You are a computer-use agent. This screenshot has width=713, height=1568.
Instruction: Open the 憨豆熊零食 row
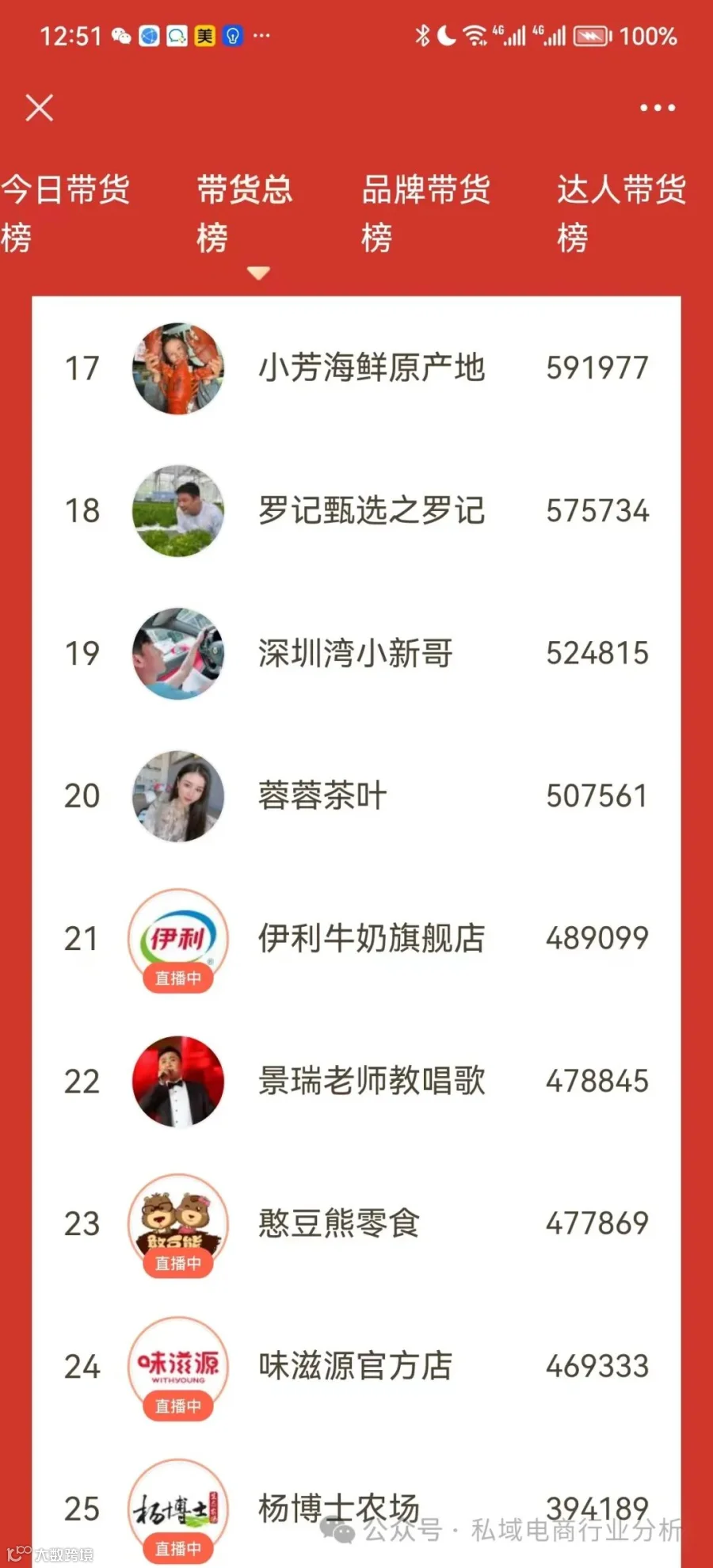coord(356,1224)
